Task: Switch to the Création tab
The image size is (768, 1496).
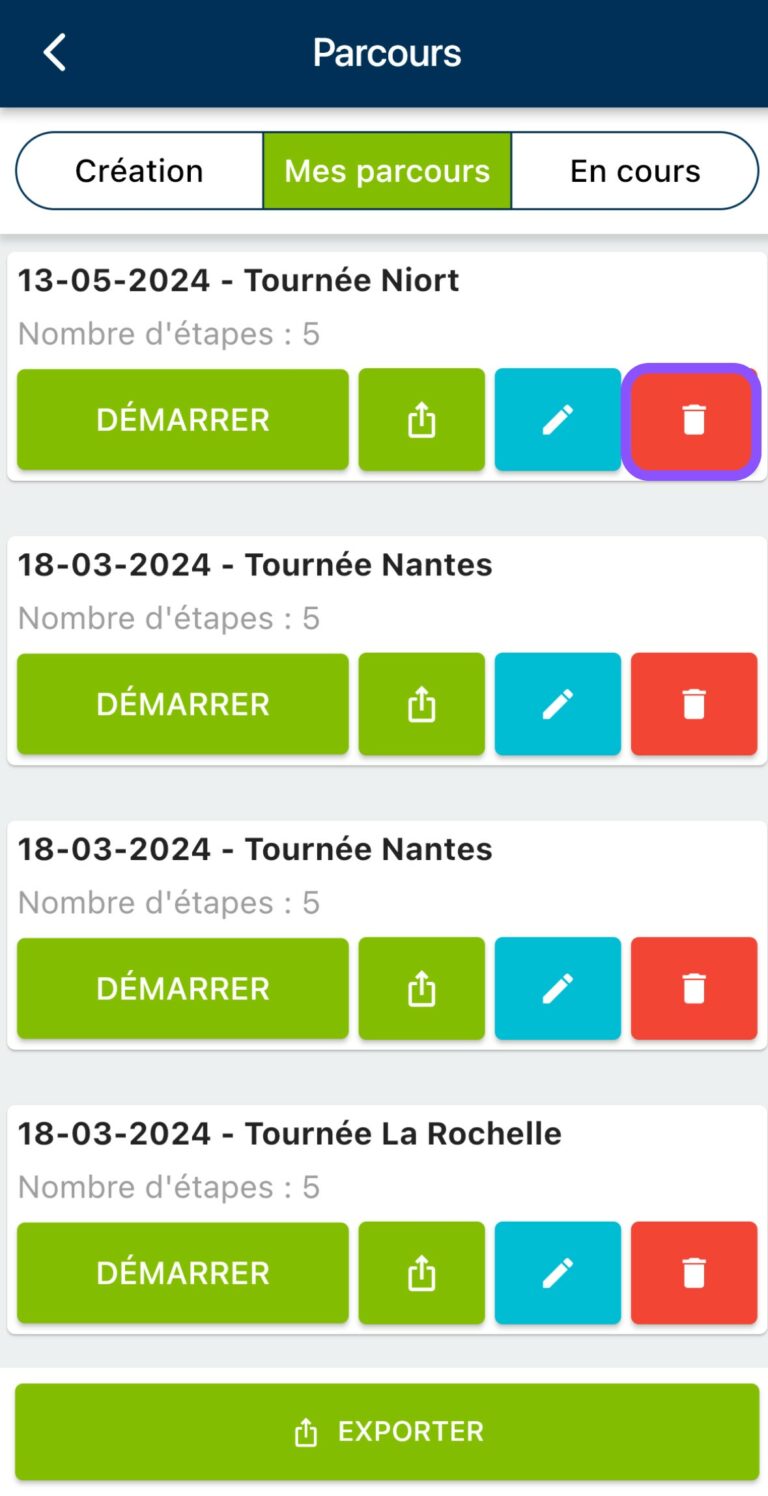Action: click(x=139, y=171)
